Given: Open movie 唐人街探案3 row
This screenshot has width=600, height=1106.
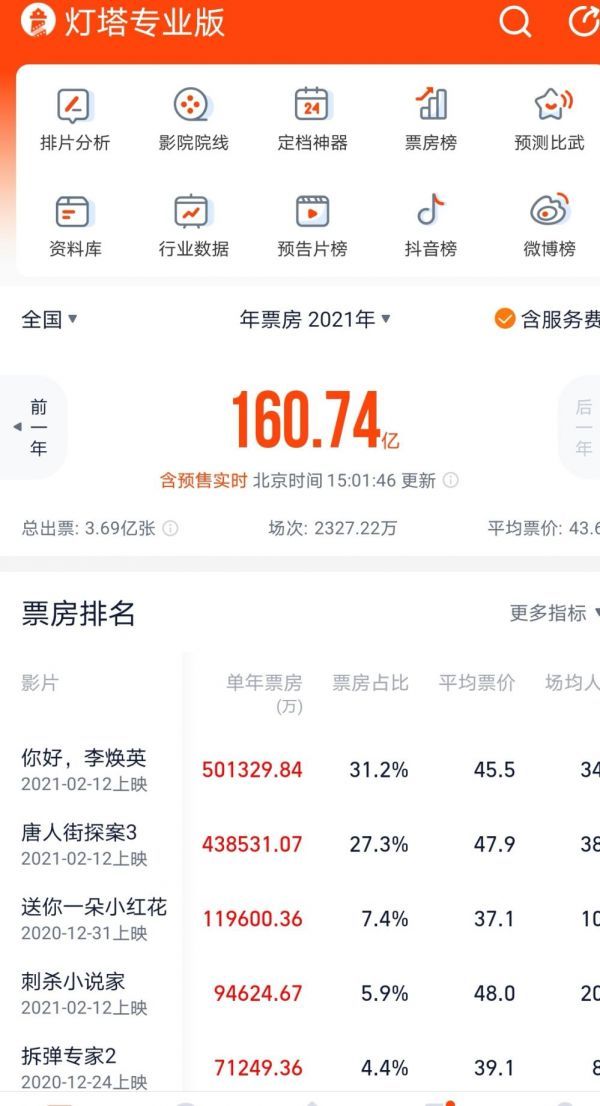Looking at the screenshot, I should click(300, 844).
